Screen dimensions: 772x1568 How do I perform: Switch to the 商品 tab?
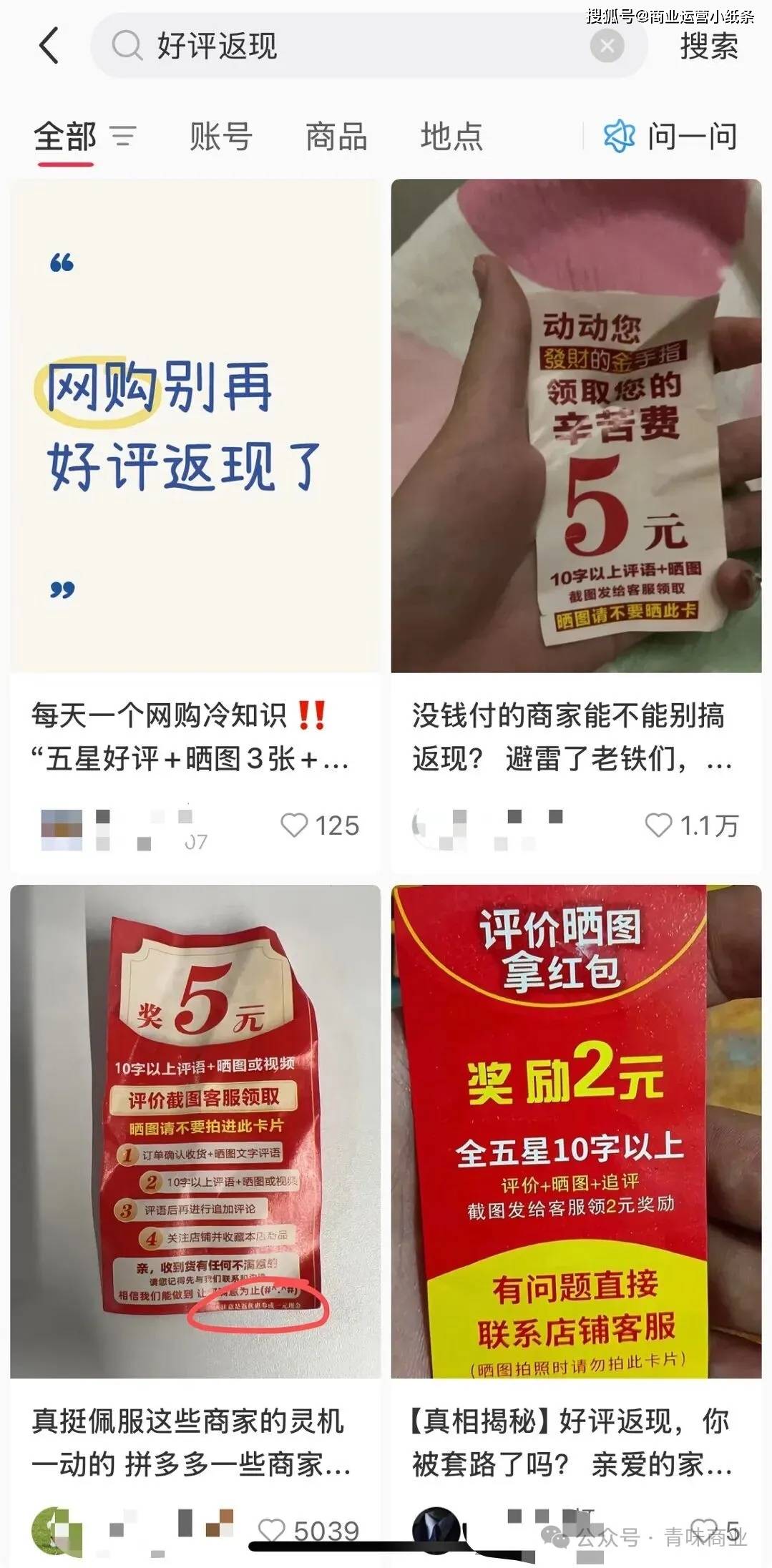click(336, 137)
